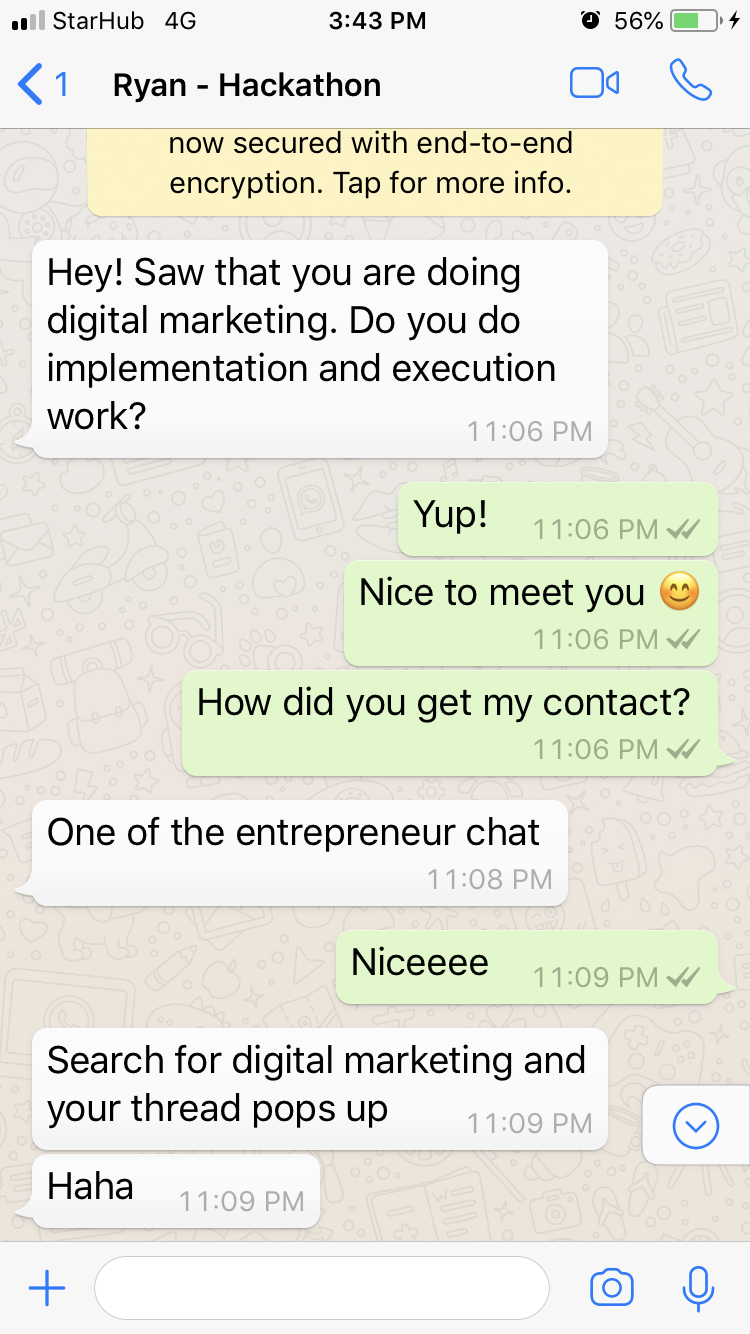Open Ryan - Hackathon contact info
750x1334 pixels.
[x=246, y=85]
